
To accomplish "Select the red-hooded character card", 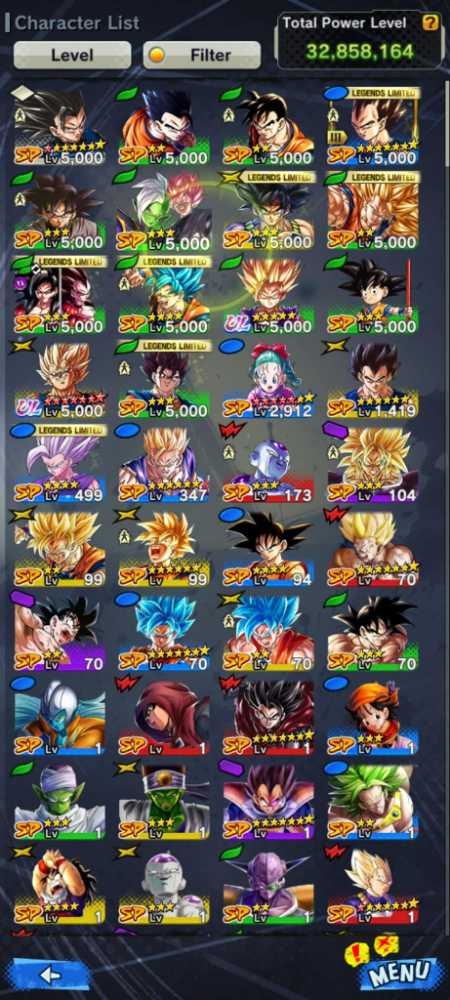I will tap(163, 717).
